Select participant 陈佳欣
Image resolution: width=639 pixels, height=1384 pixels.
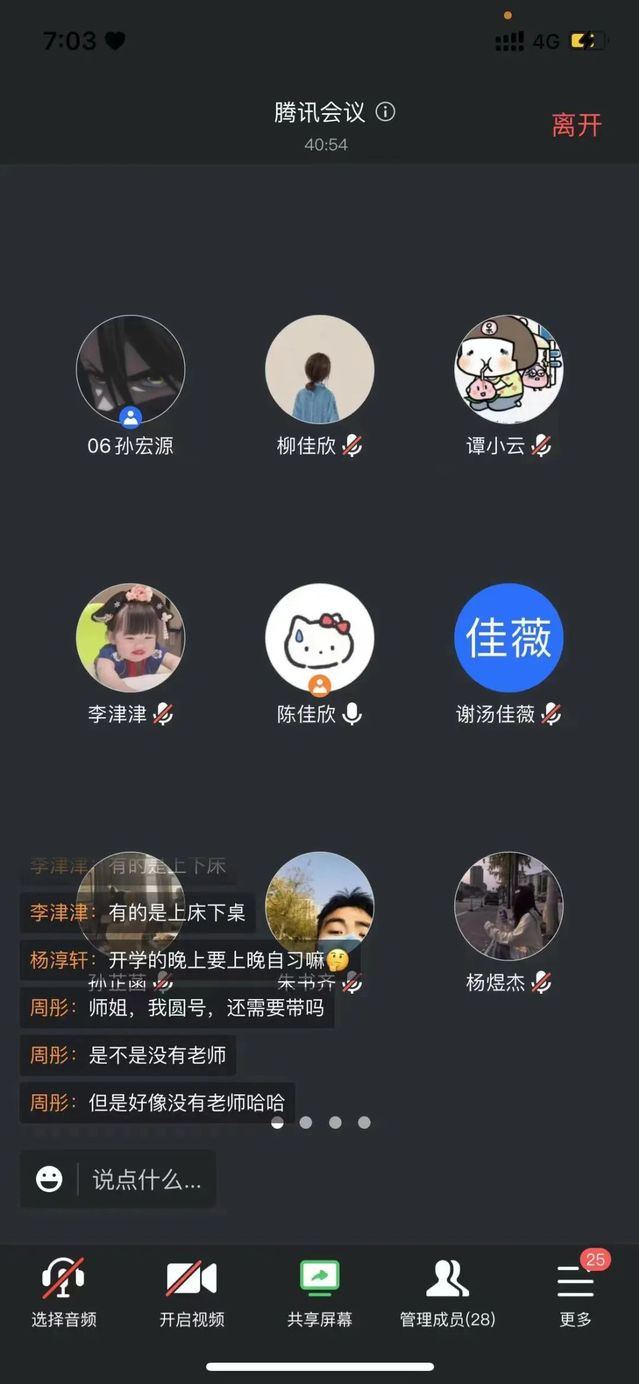tap(320, 638)
